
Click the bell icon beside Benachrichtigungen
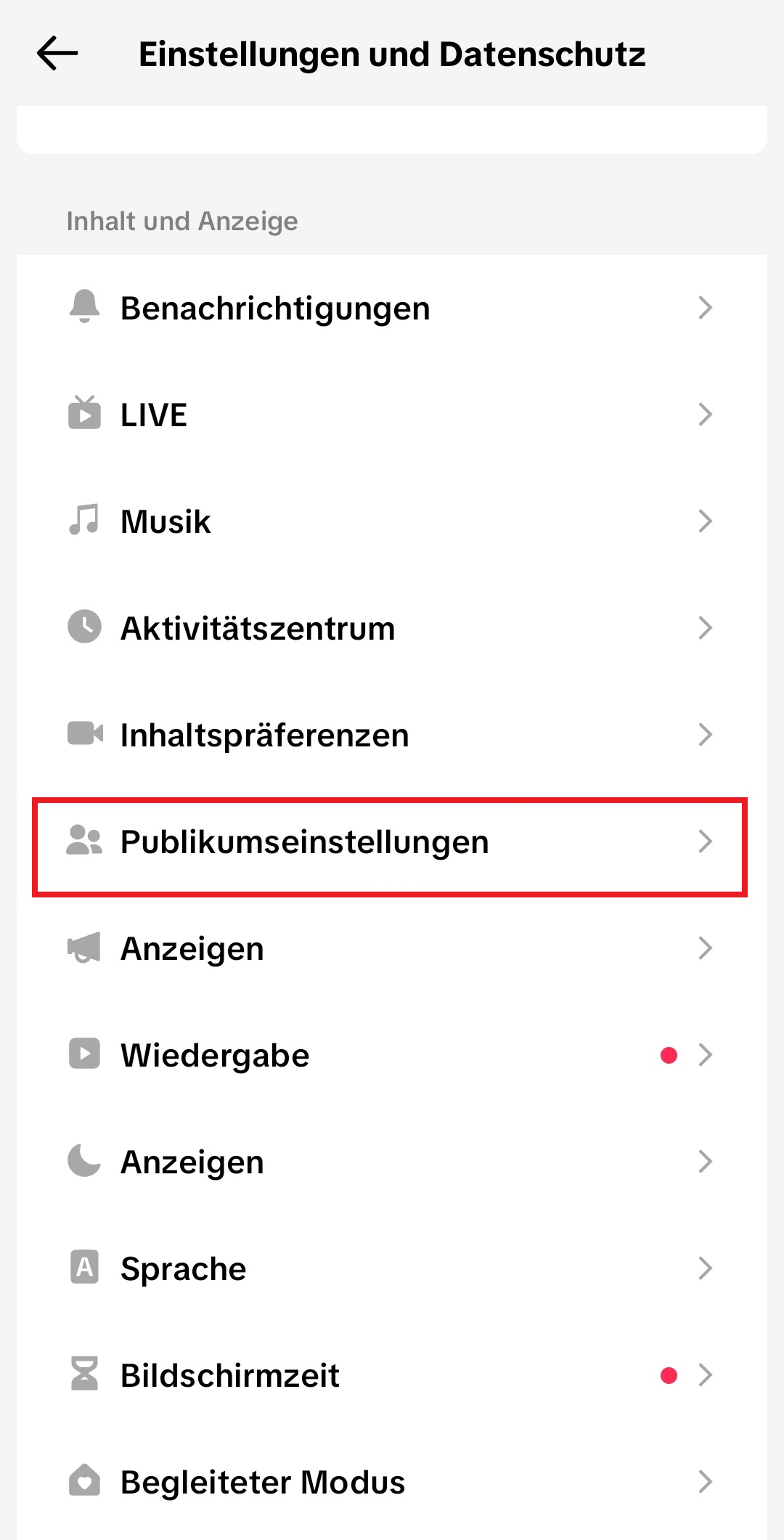(x=85, y=308)
